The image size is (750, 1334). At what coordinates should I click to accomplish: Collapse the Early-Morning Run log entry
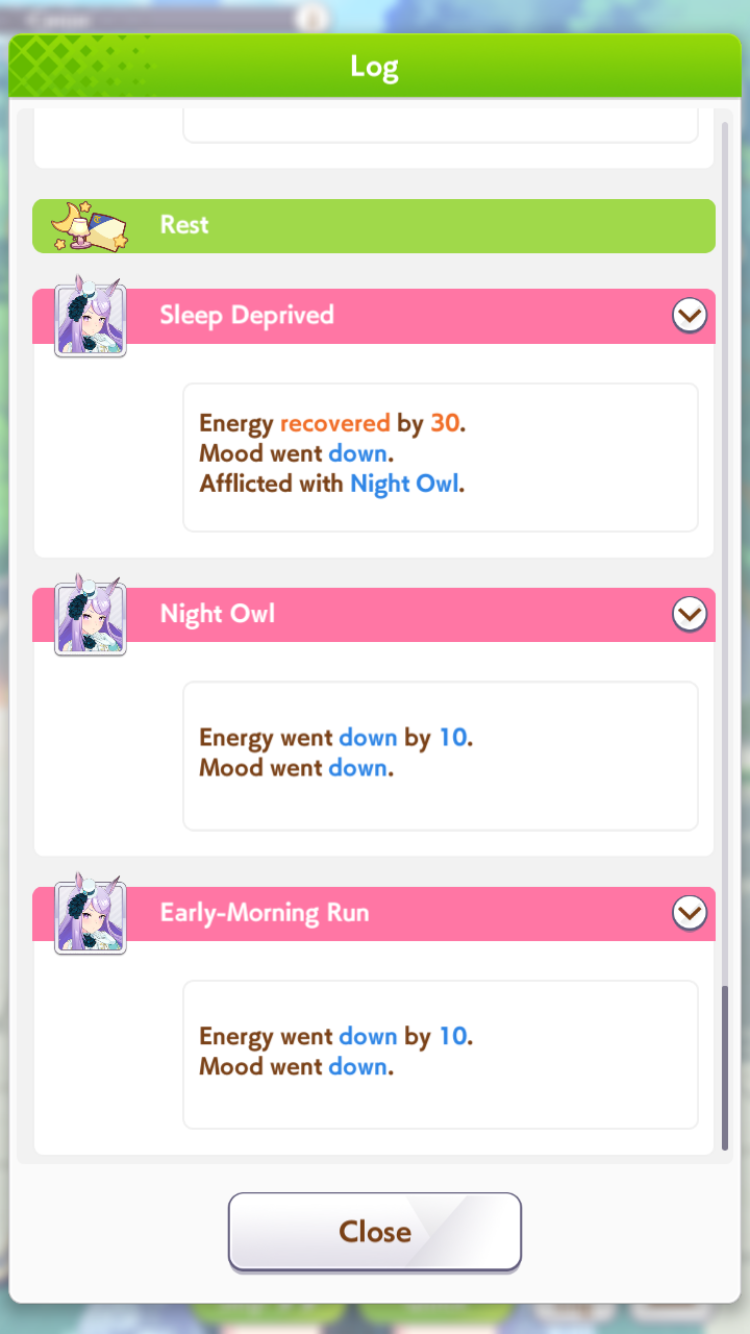pyautogui.click(x=690, y=913)
